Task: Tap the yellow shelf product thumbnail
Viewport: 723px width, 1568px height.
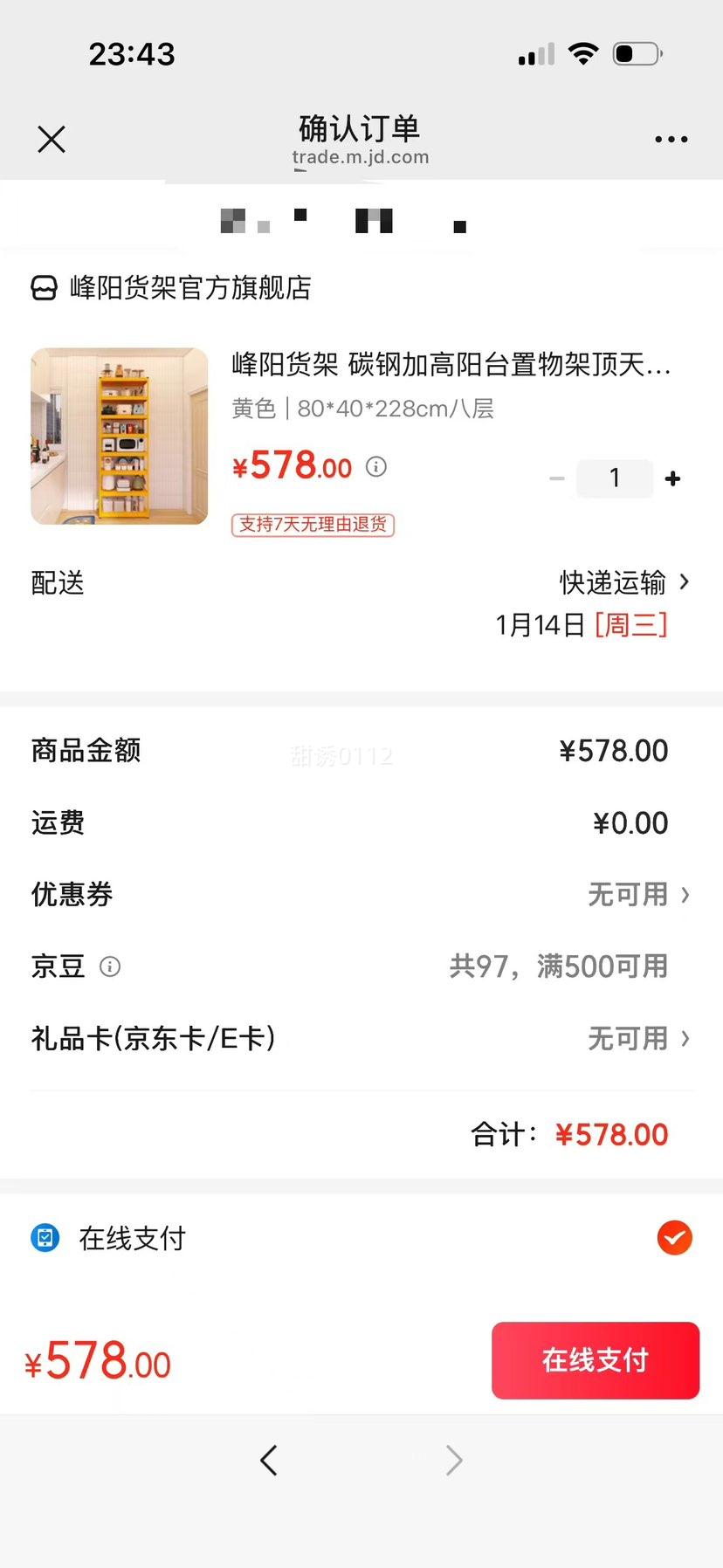Action: (x=120, y=435)
